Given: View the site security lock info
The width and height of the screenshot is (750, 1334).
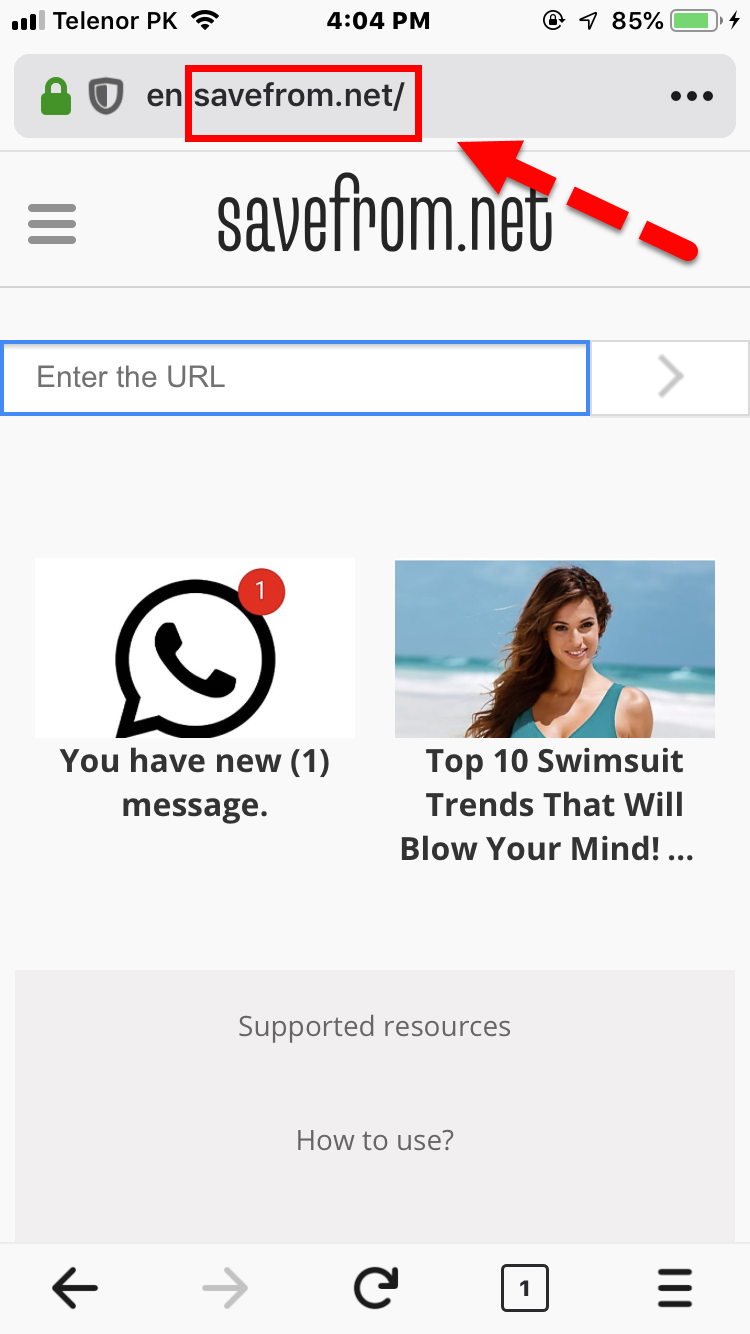Looking at the screenshot, I should point(56,97).
